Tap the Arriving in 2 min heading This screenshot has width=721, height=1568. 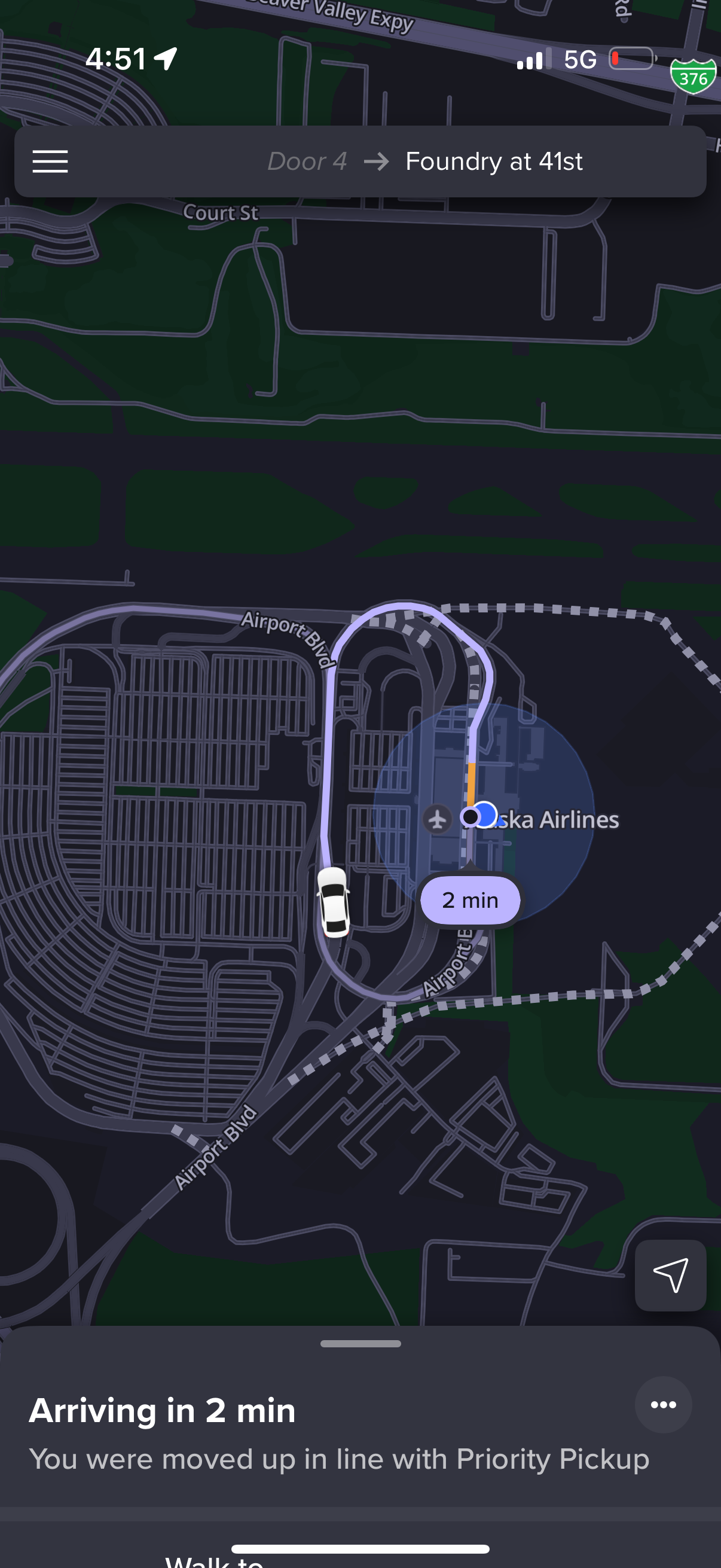pyautogui.click(x=163, y=1412)
